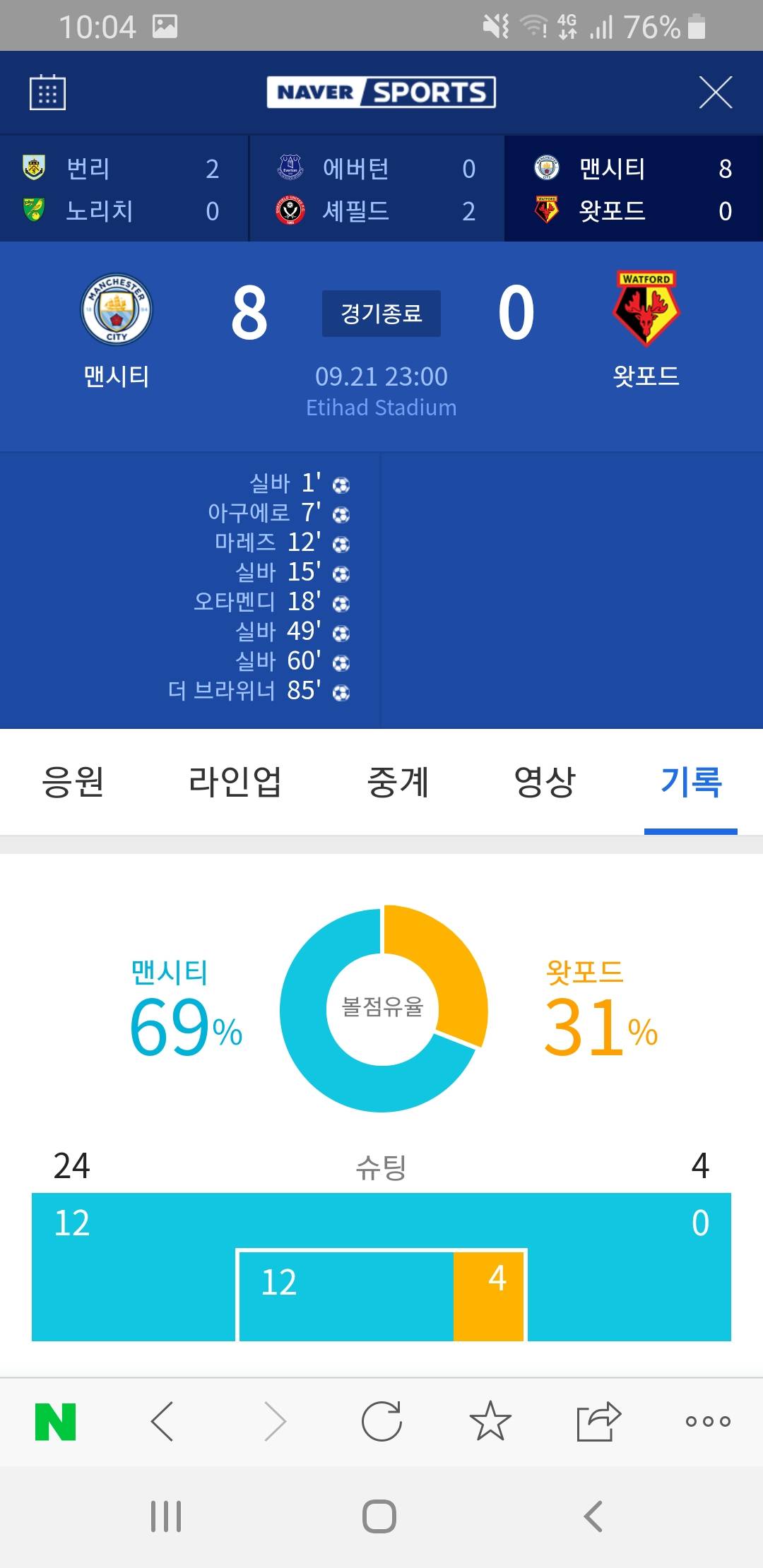Open the match schedule calendar icon

pyautogui.click(x=47, y=93)
